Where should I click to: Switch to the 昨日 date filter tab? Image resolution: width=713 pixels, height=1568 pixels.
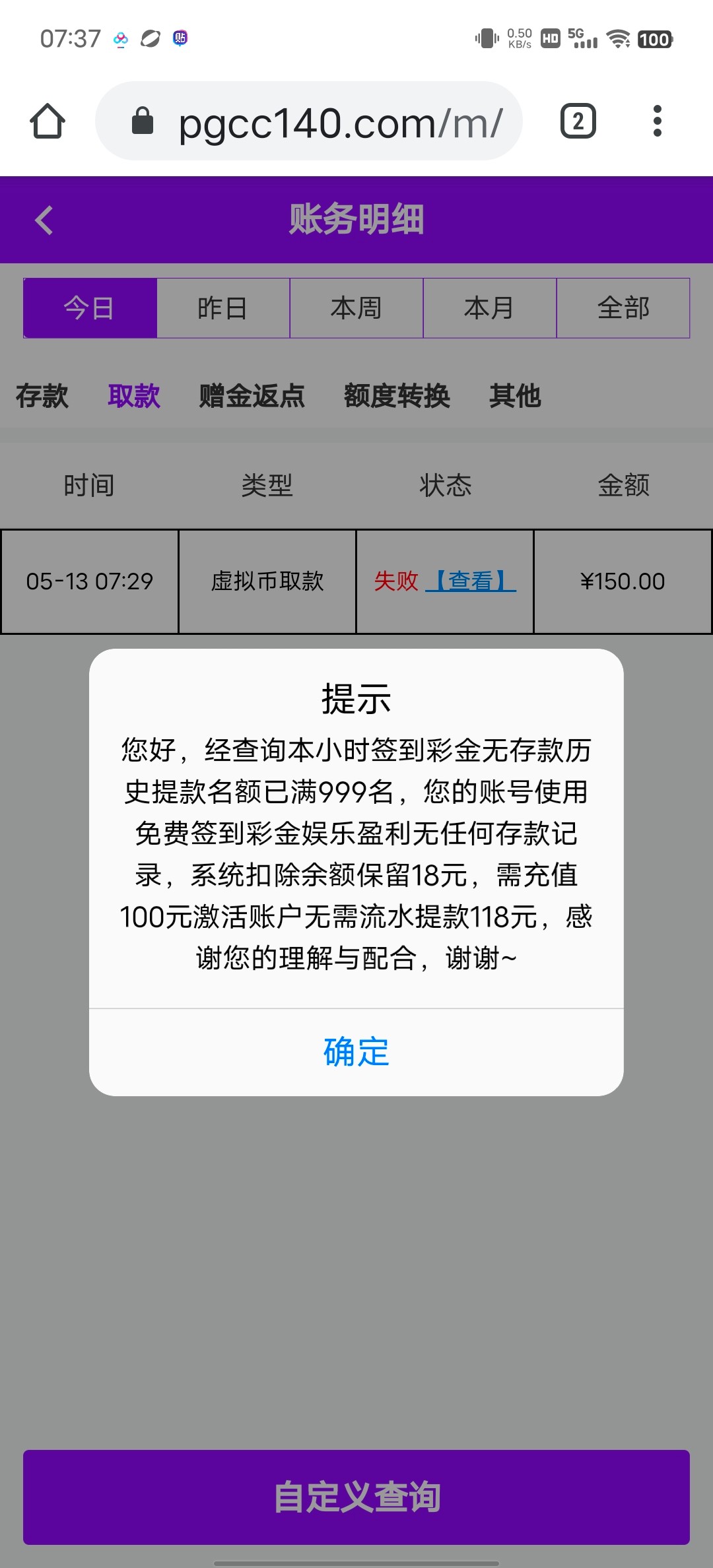point(222,308)
